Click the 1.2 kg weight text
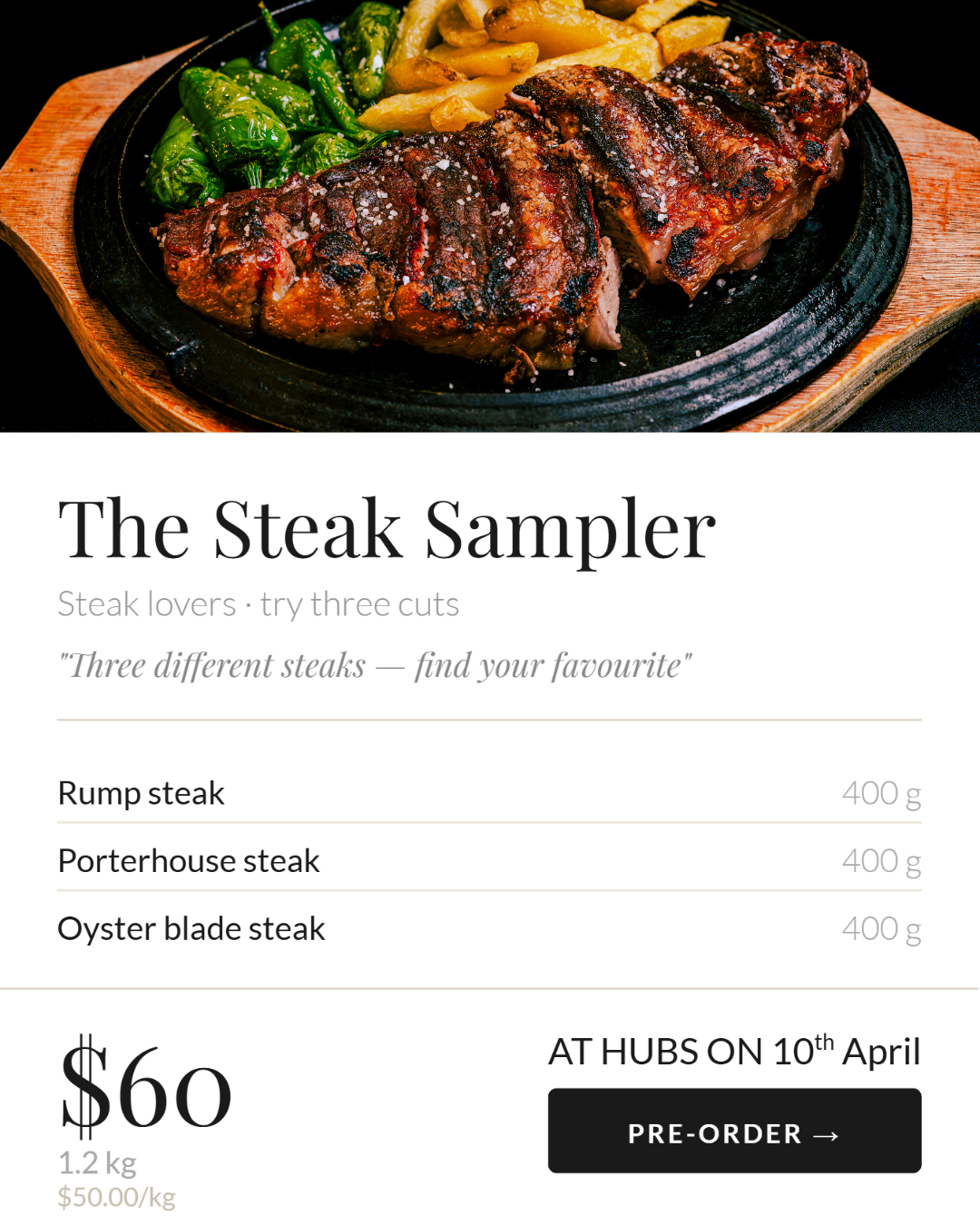980x1225 pixels. (x=96, y=1161)
